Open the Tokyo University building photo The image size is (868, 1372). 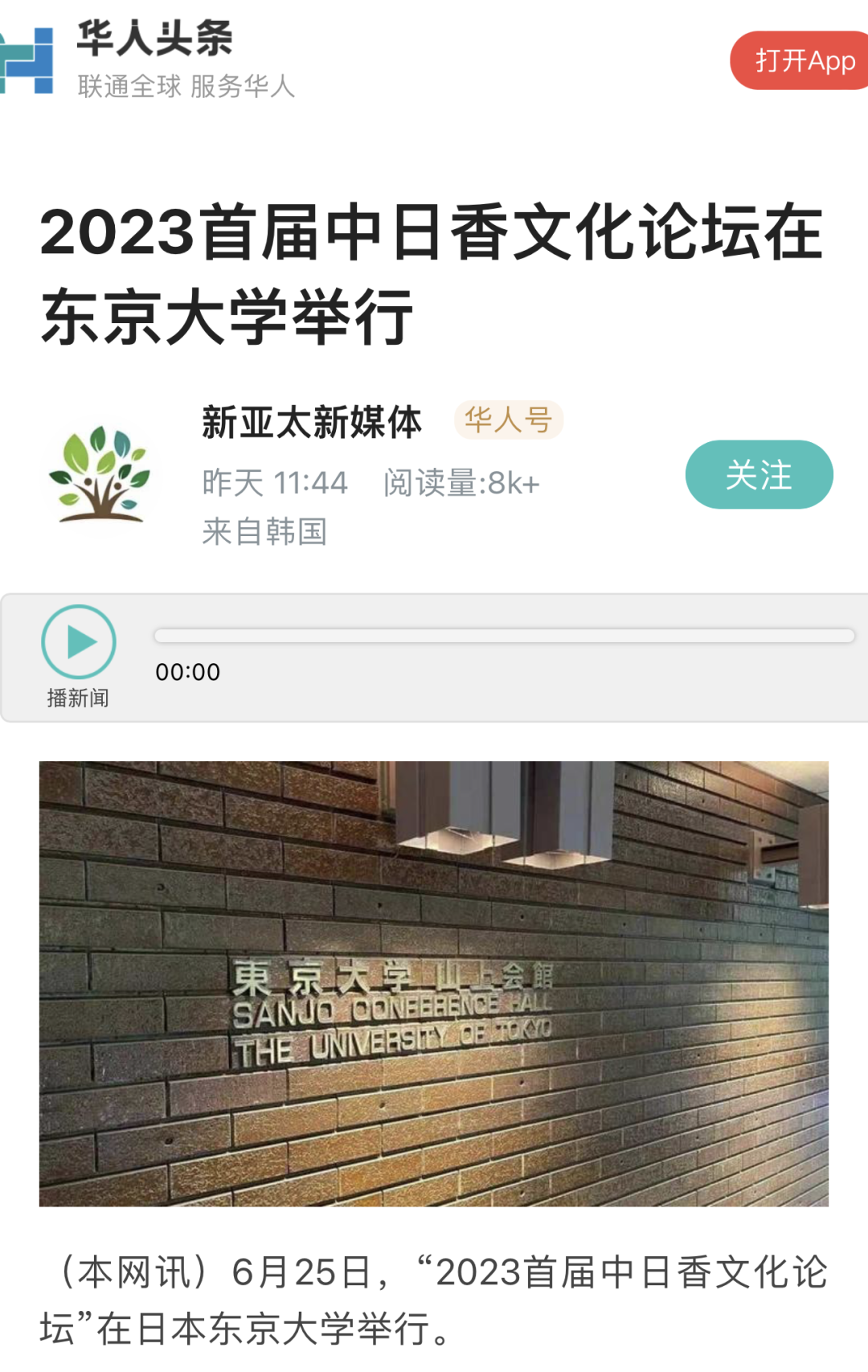click(x=434, y=983)
